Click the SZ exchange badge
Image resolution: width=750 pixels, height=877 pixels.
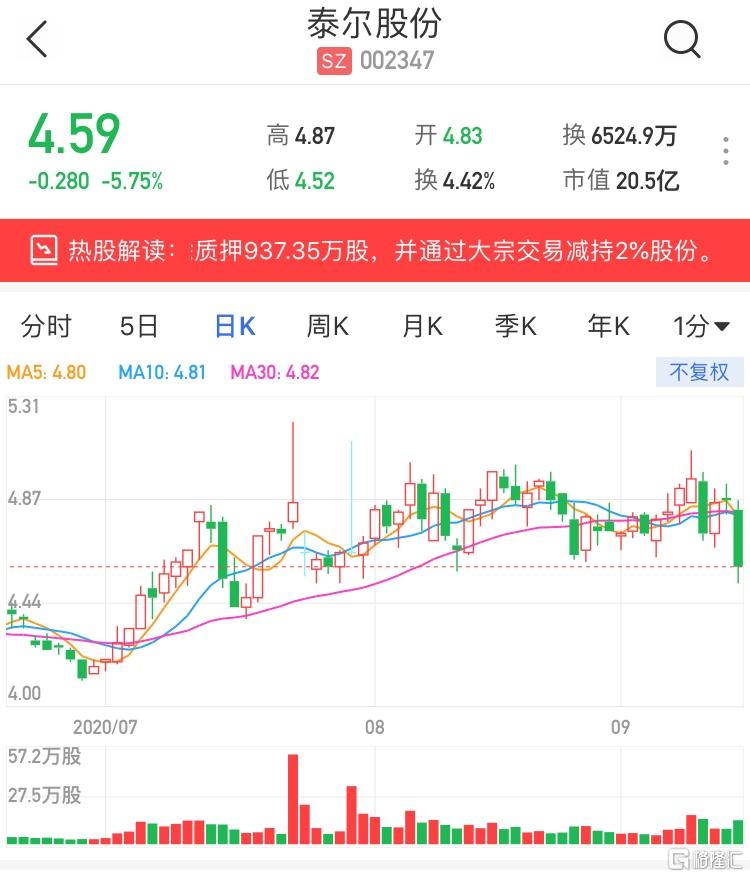tap(334, 62)
